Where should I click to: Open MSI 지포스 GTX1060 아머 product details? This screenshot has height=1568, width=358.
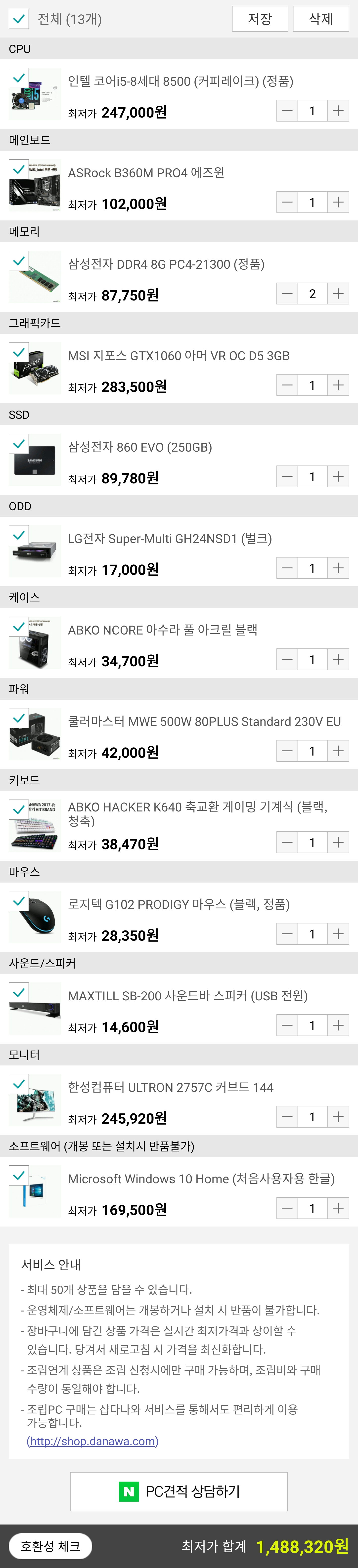pyautogui.click(x=179, y=355)
